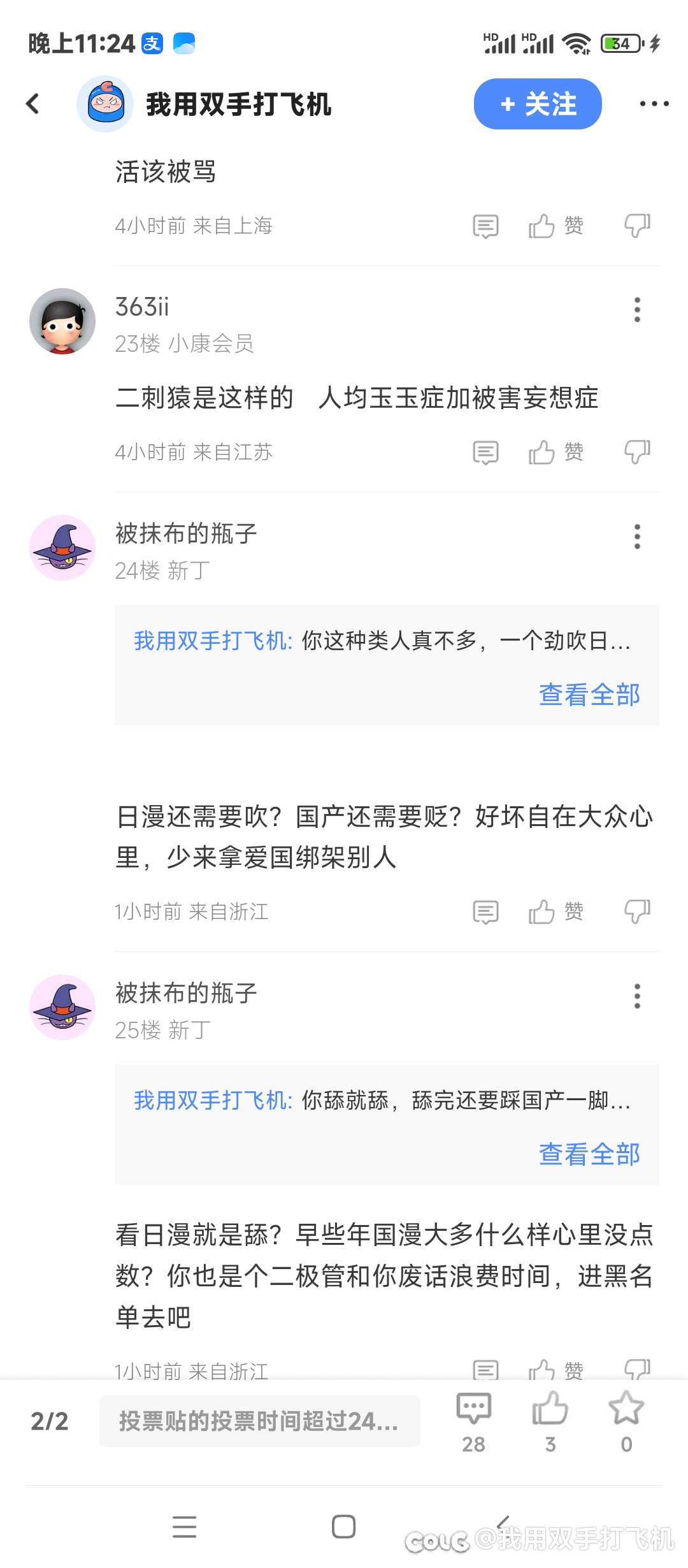Screen dimensions: 688x1568
Task: Dislike the comment 活该被骂
Action: 637,226
